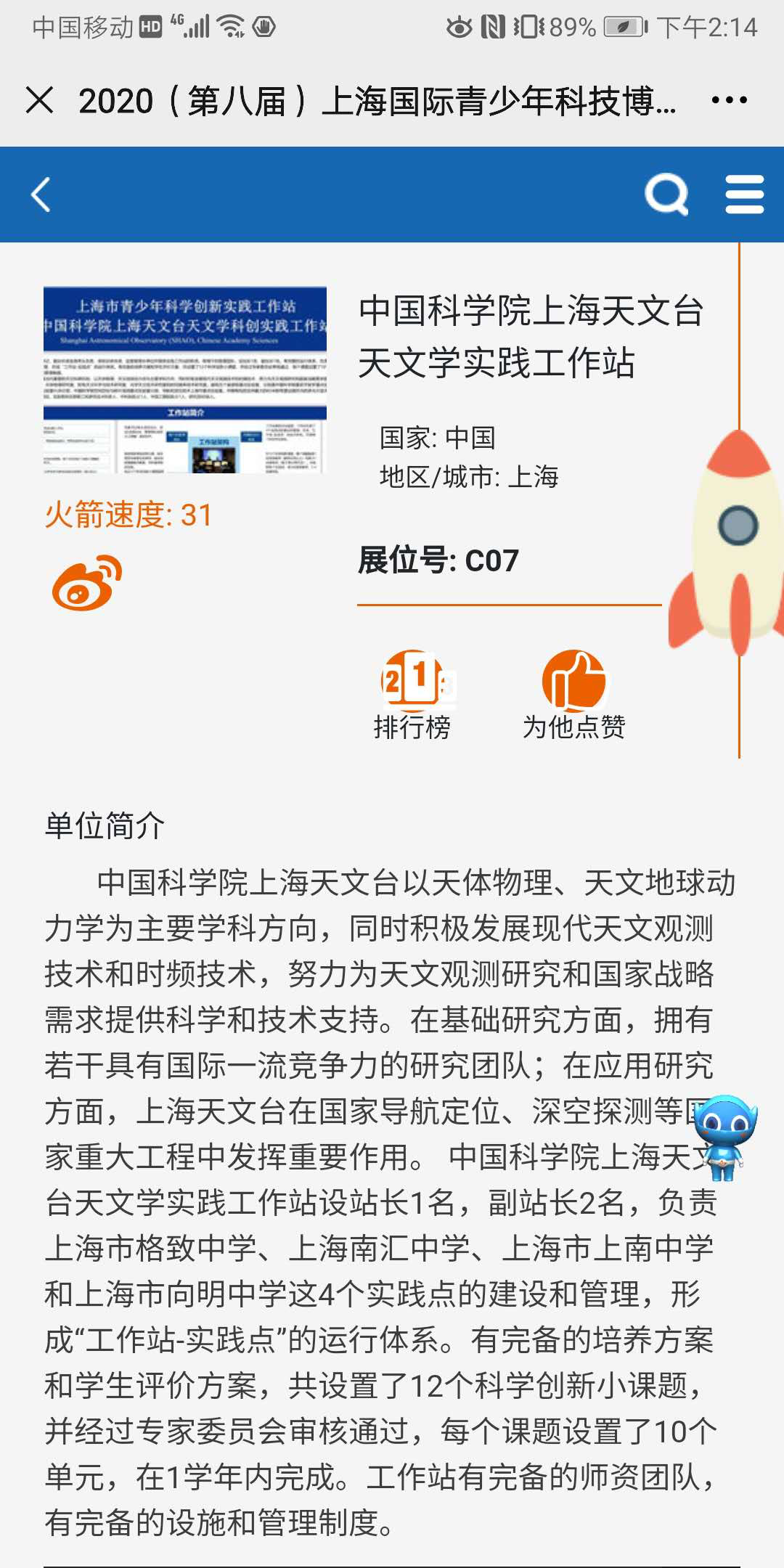Go back using the blue bar arrow
Screen dimensions: 784x1568
tap(41, 195)
